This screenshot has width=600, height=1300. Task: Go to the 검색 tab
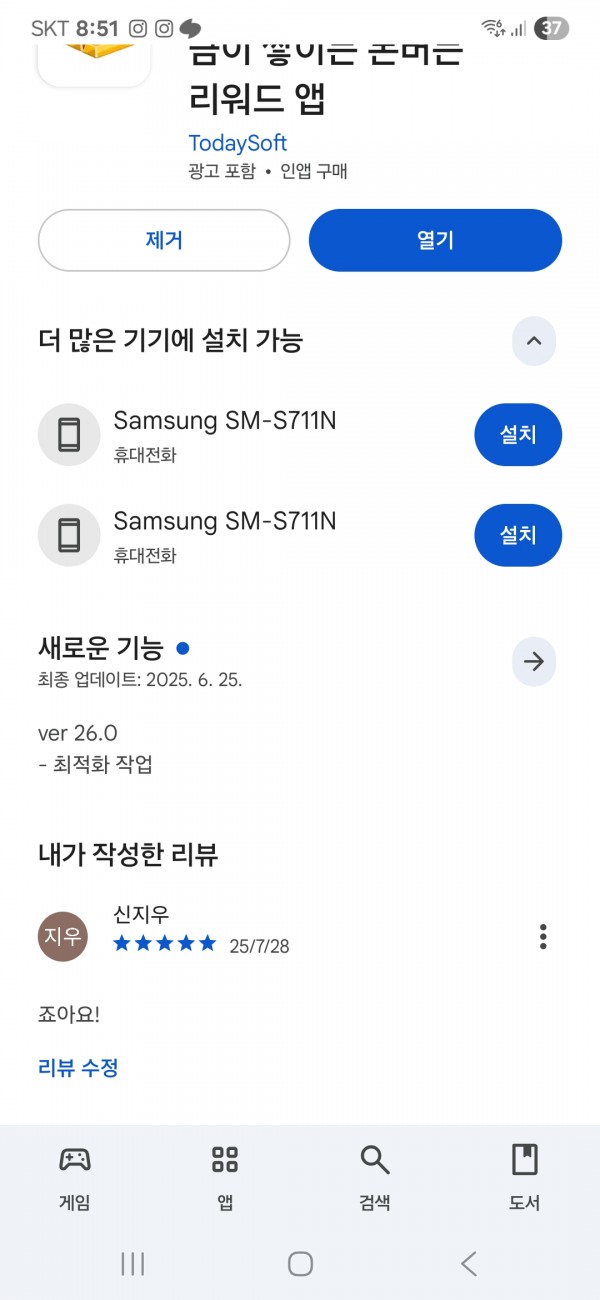click(375, 1177)
